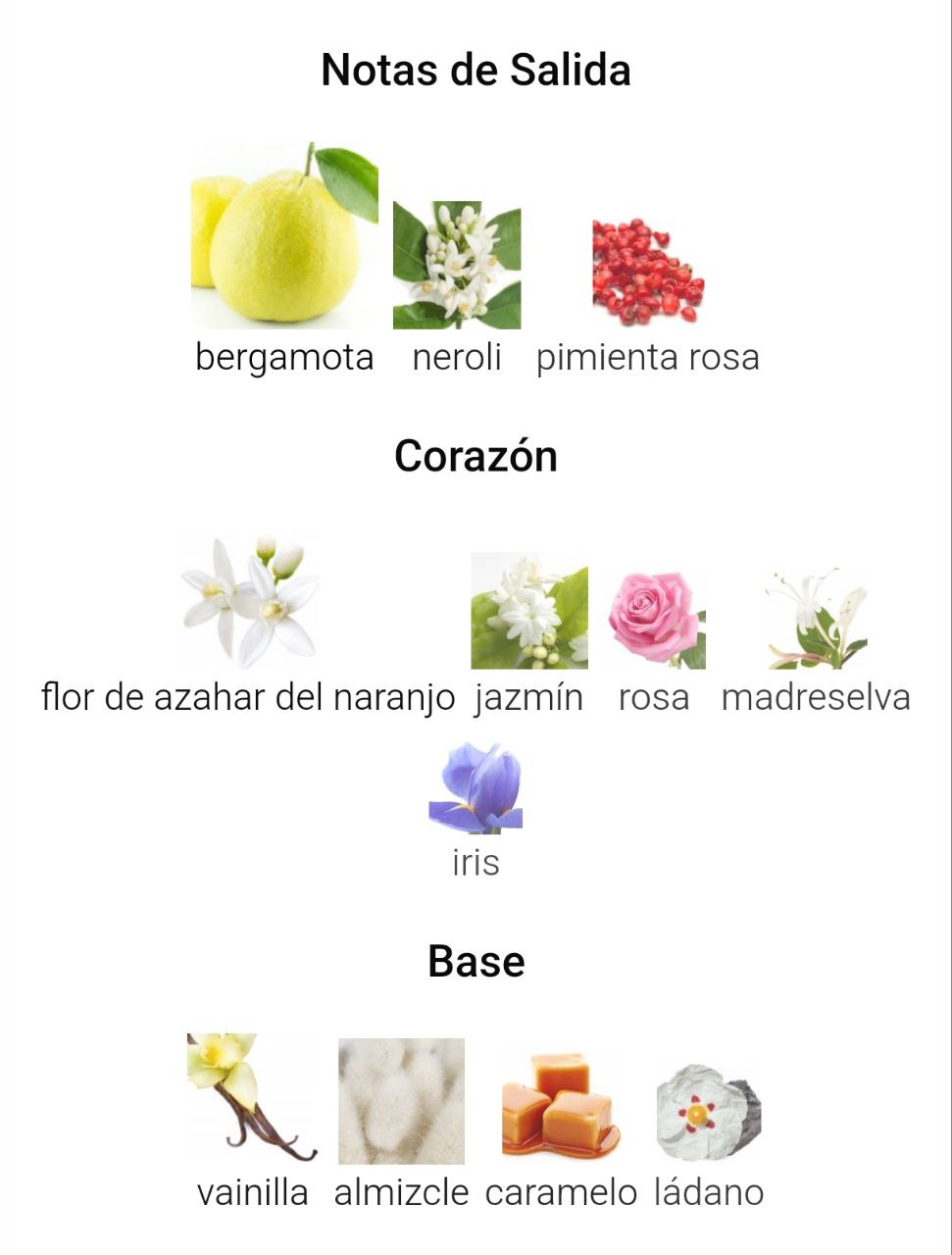The image size is (952, 1255).
Task: Open the vainilla base note
Action: [x=253, y=1098]
